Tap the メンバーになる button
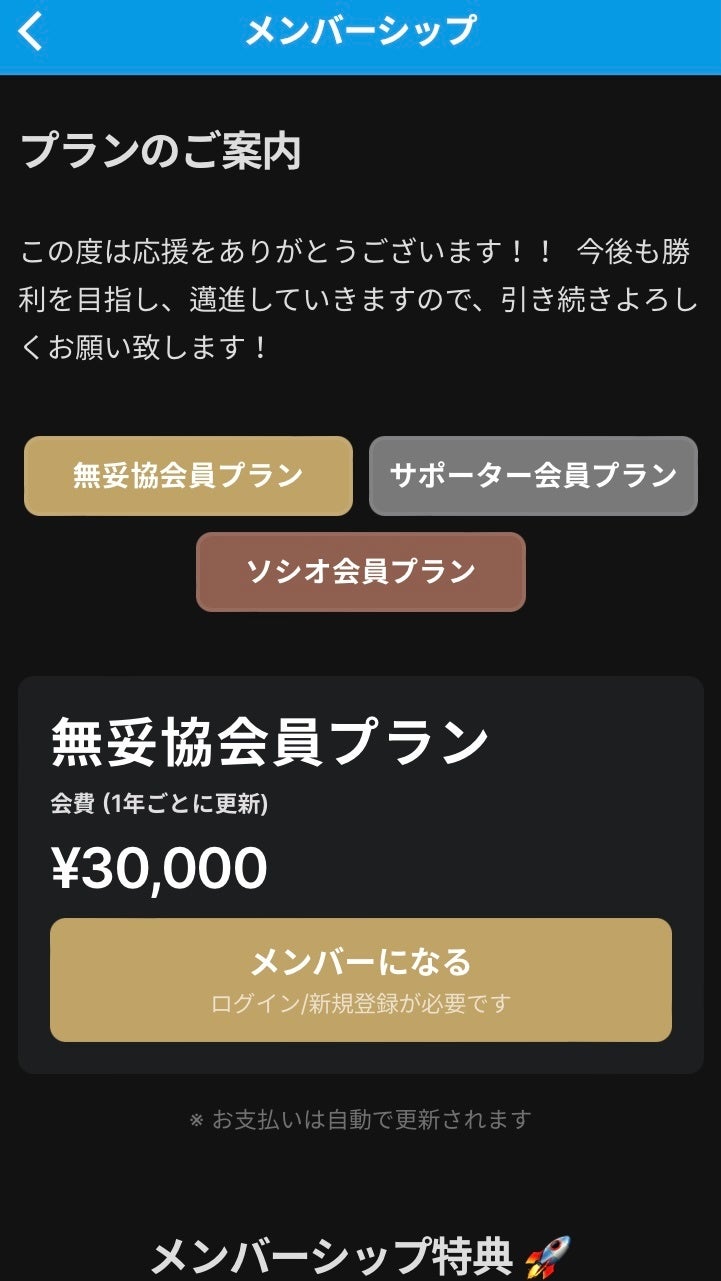The height and width of the screenshot is (1281, 721). (x=360, y=979)
